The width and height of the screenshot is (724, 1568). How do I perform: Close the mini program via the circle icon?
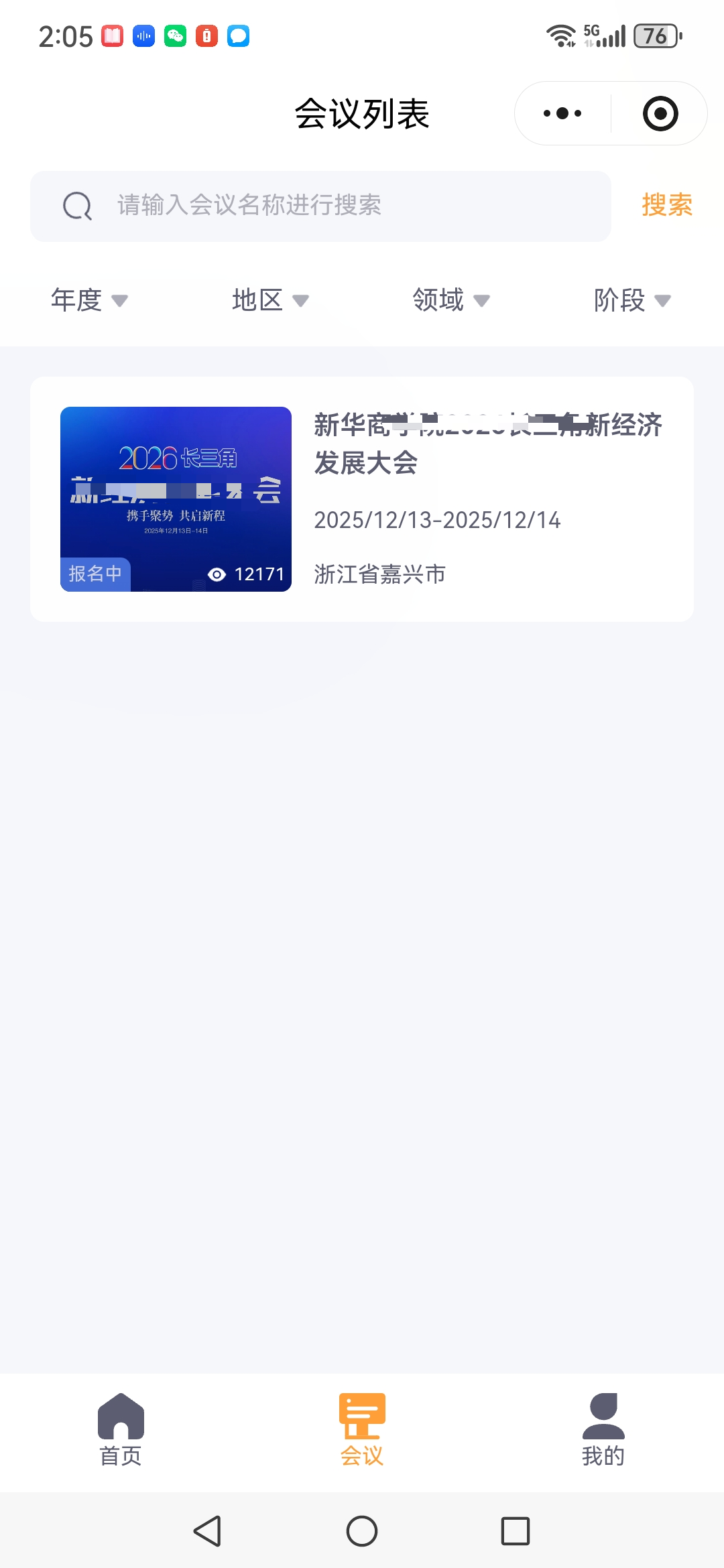660,113
